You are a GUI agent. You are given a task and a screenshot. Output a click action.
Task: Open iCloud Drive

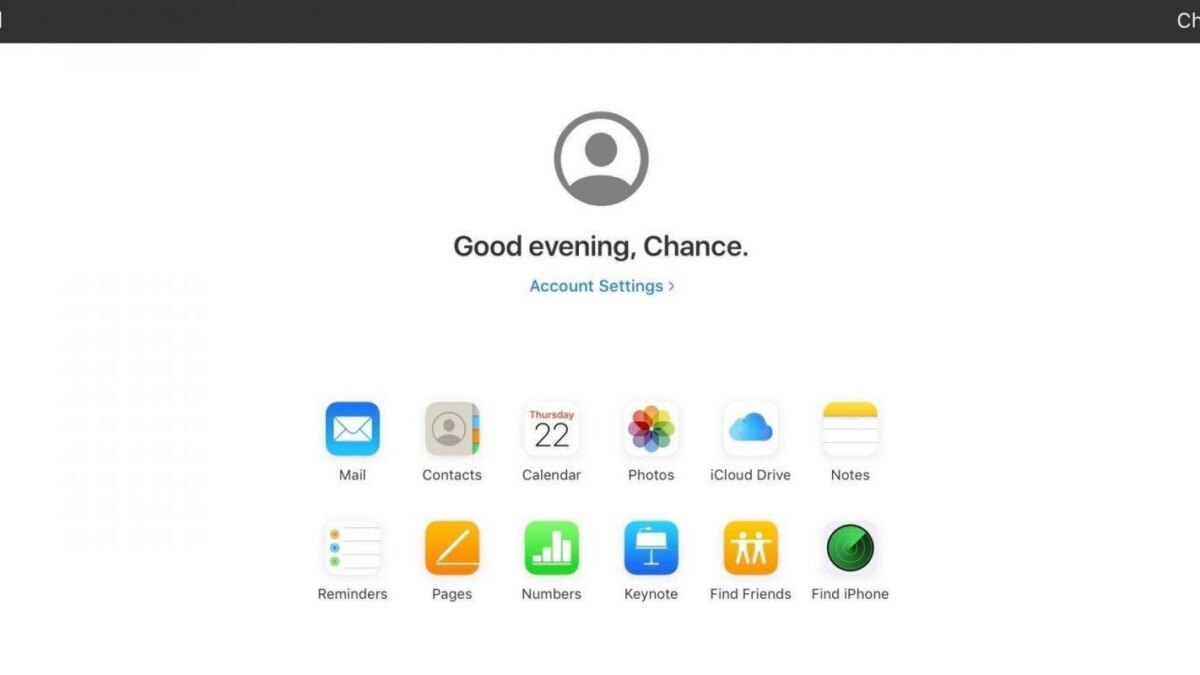click(750, 429)
